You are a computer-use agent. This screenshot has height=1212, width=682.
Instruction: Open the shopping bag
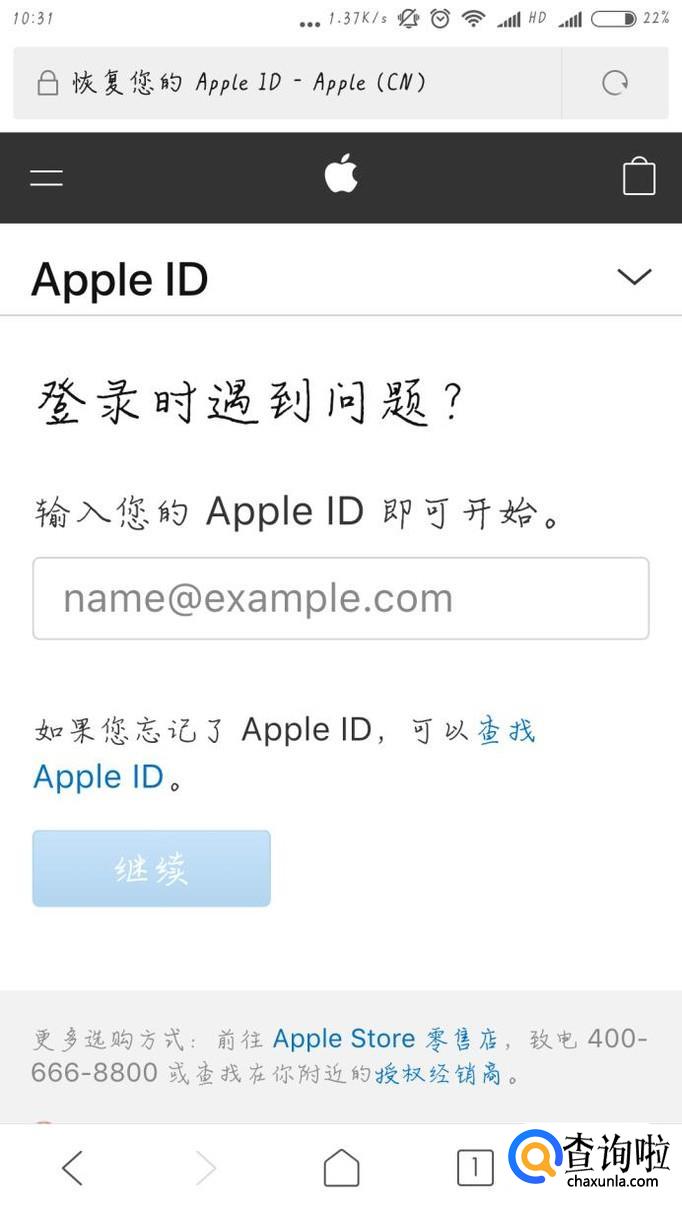click(x=638, y=177)
